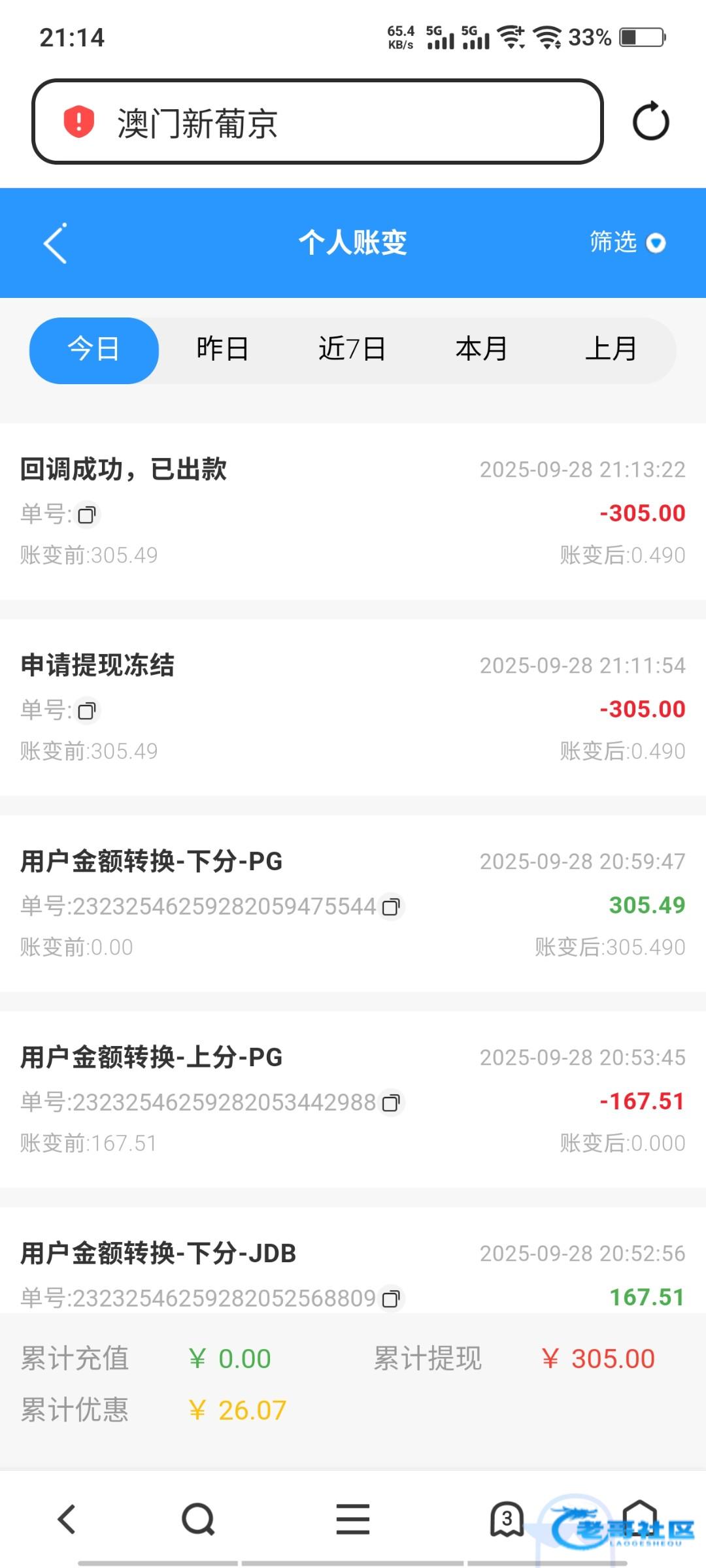Show records for 近7日
The height and width of the screenshot is (1568, 706).
(x=352, y=350)
